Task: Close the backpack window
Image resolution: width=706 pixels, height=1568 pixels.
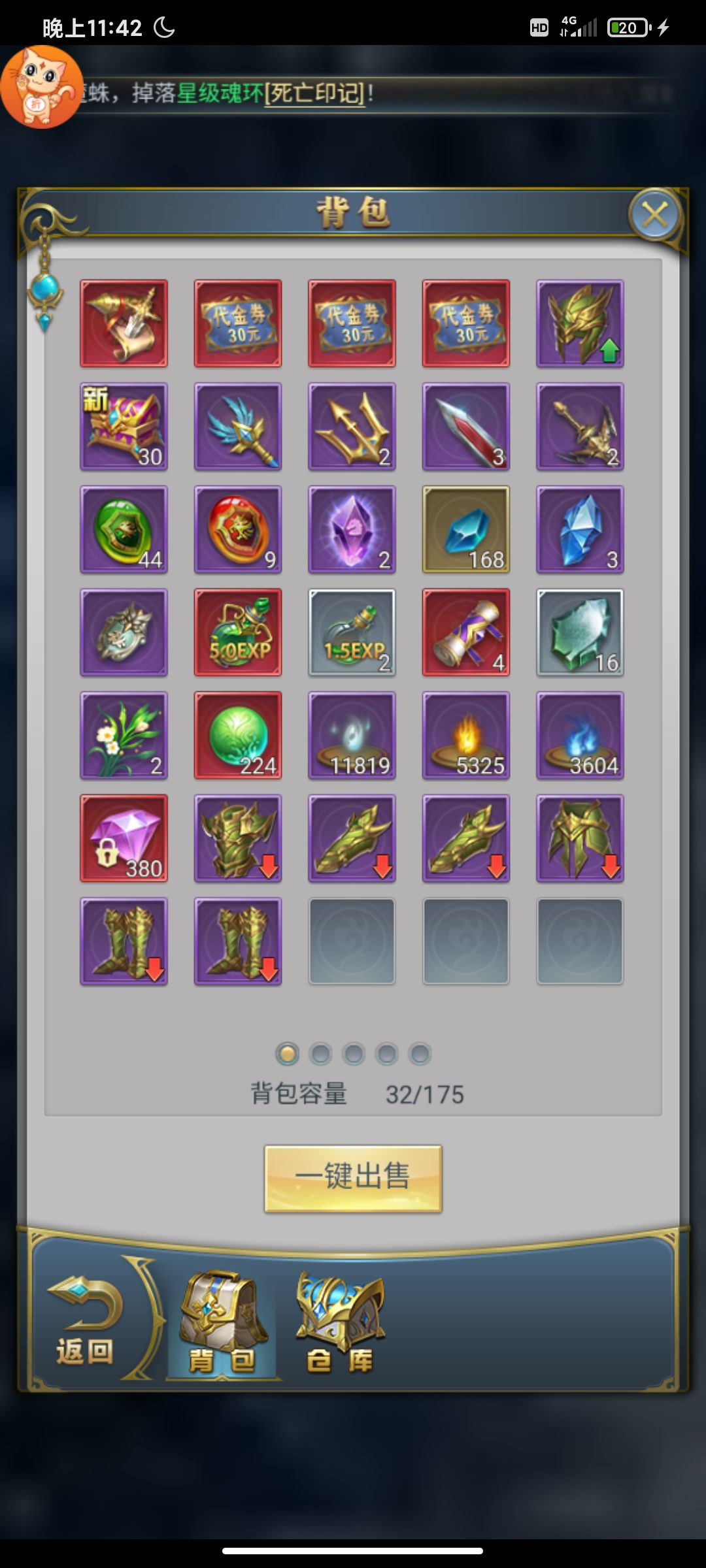Action: (x=654, y=214)
